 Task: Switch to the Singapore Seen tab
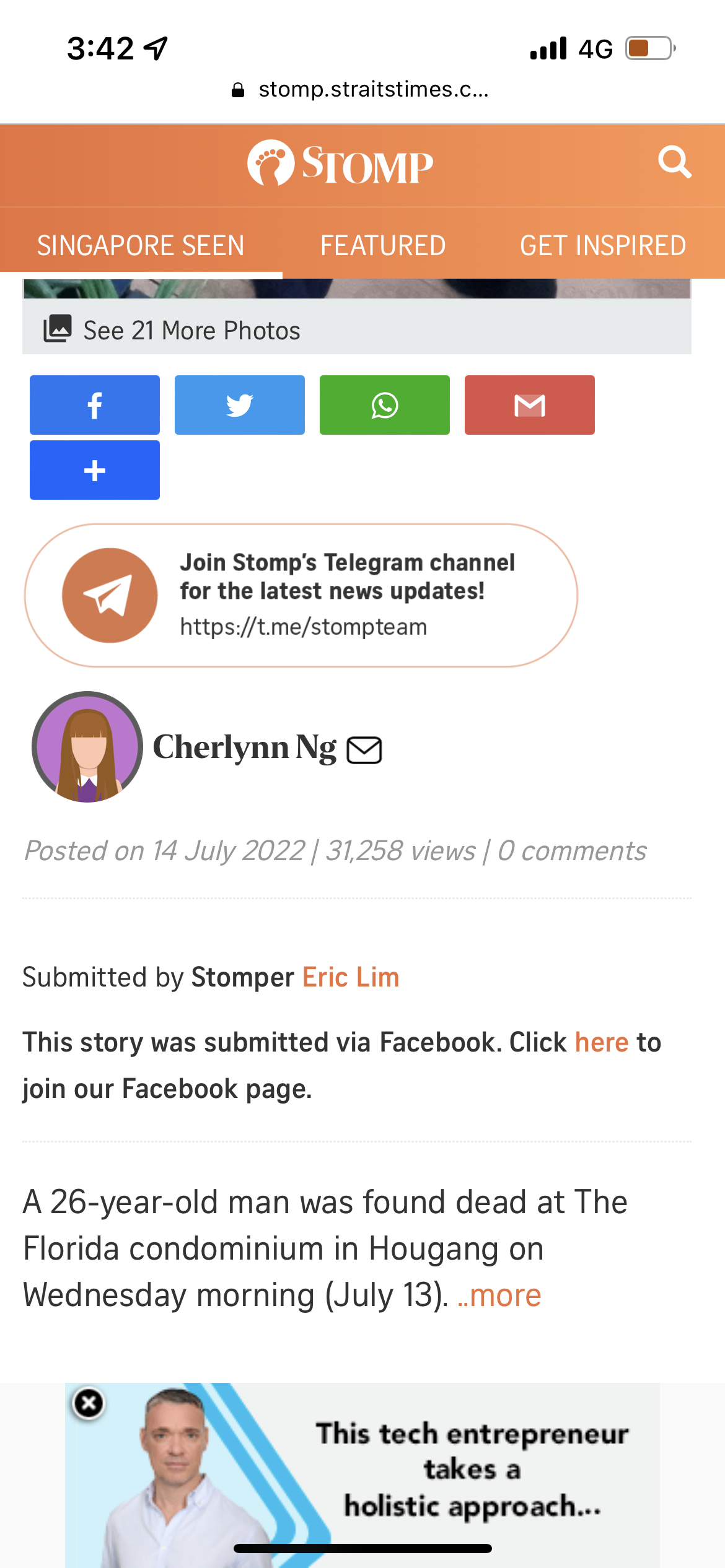point(141,245)
